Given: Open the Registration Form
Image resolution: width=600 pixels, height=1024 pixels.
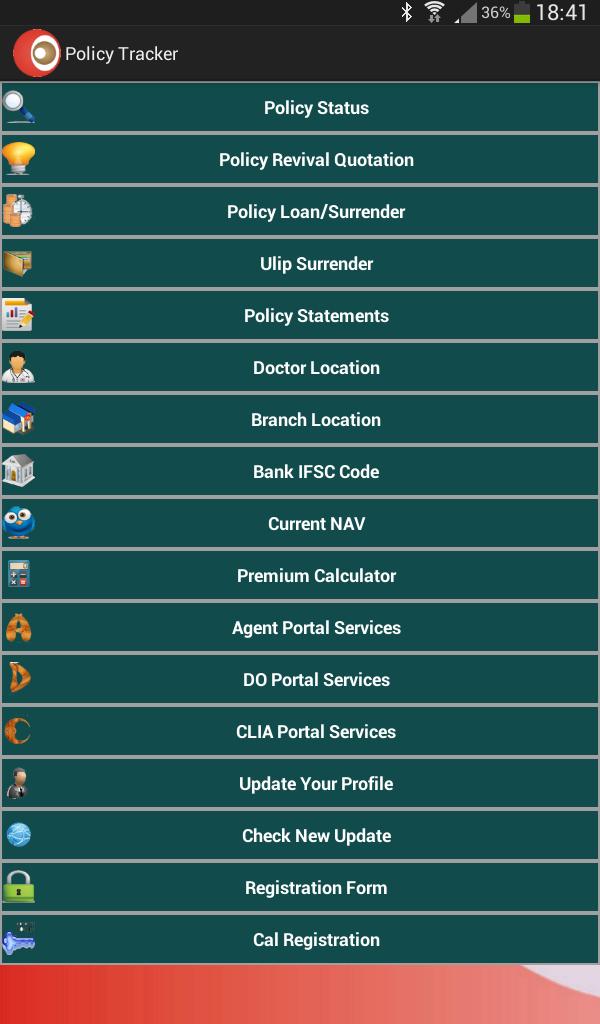Looking at the screenshot, I should click(316, 888).
